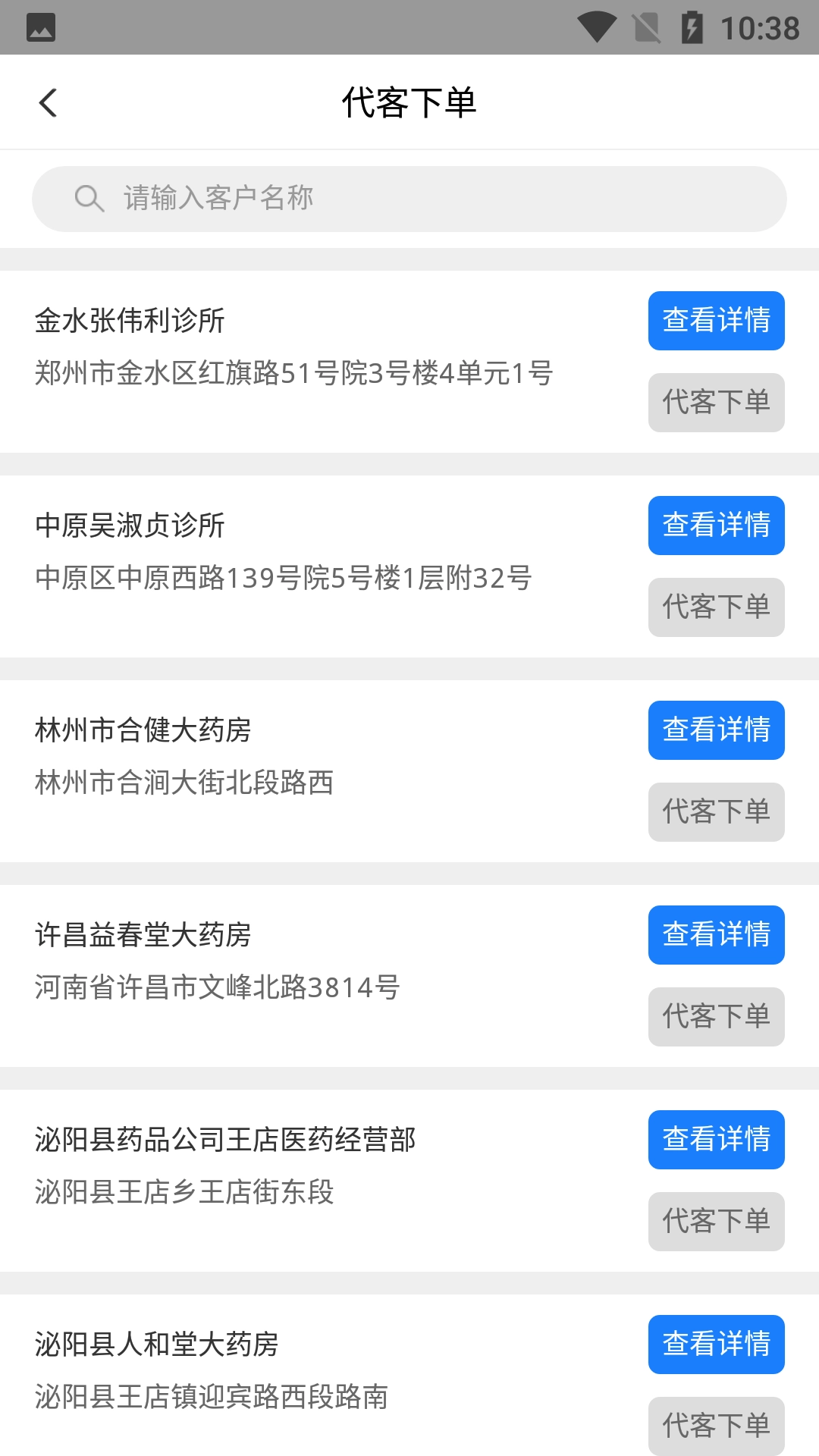Place order for 泌阳县人和堂大药房
Viewport: 819px width, 1456px height.
(x=716, y=1425)
